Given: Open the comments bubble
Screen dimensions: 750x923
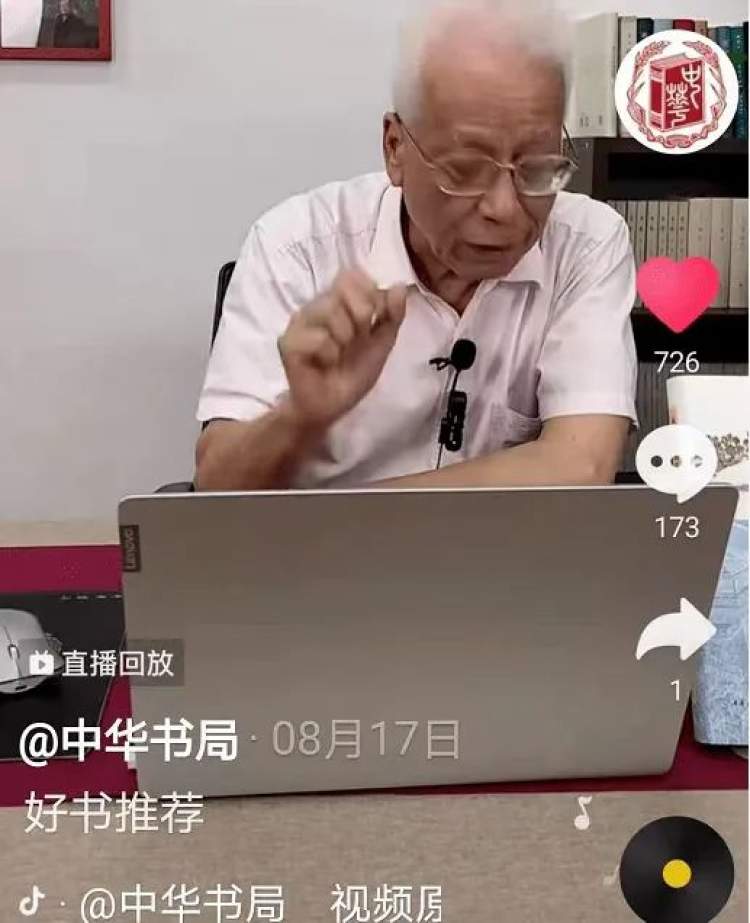Looking at the screenshot, I should coord(676,465).
